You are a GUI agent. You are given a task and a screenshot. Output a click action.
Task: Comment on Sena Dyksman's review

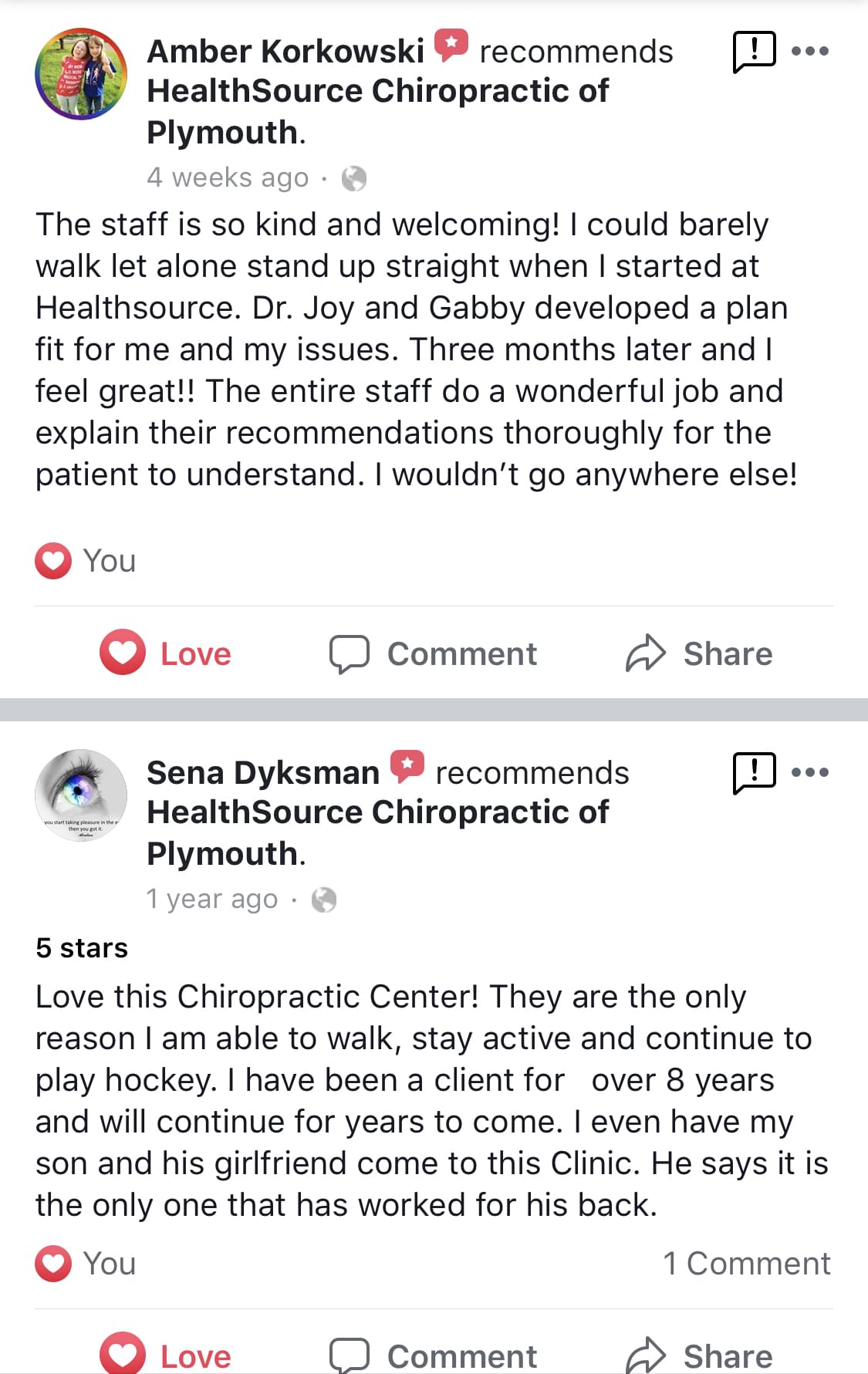click(434, 1355)
